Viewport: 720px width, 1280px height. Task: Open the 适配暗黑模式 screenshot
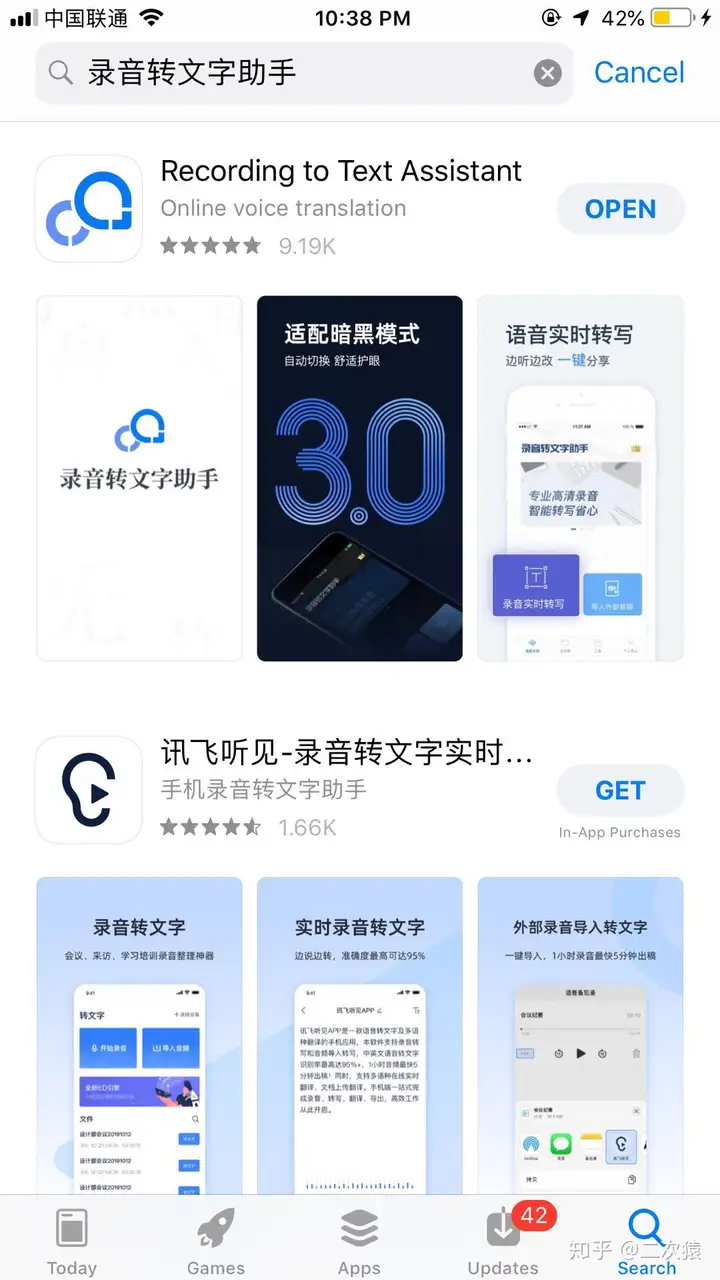click(x=360, y=478)
